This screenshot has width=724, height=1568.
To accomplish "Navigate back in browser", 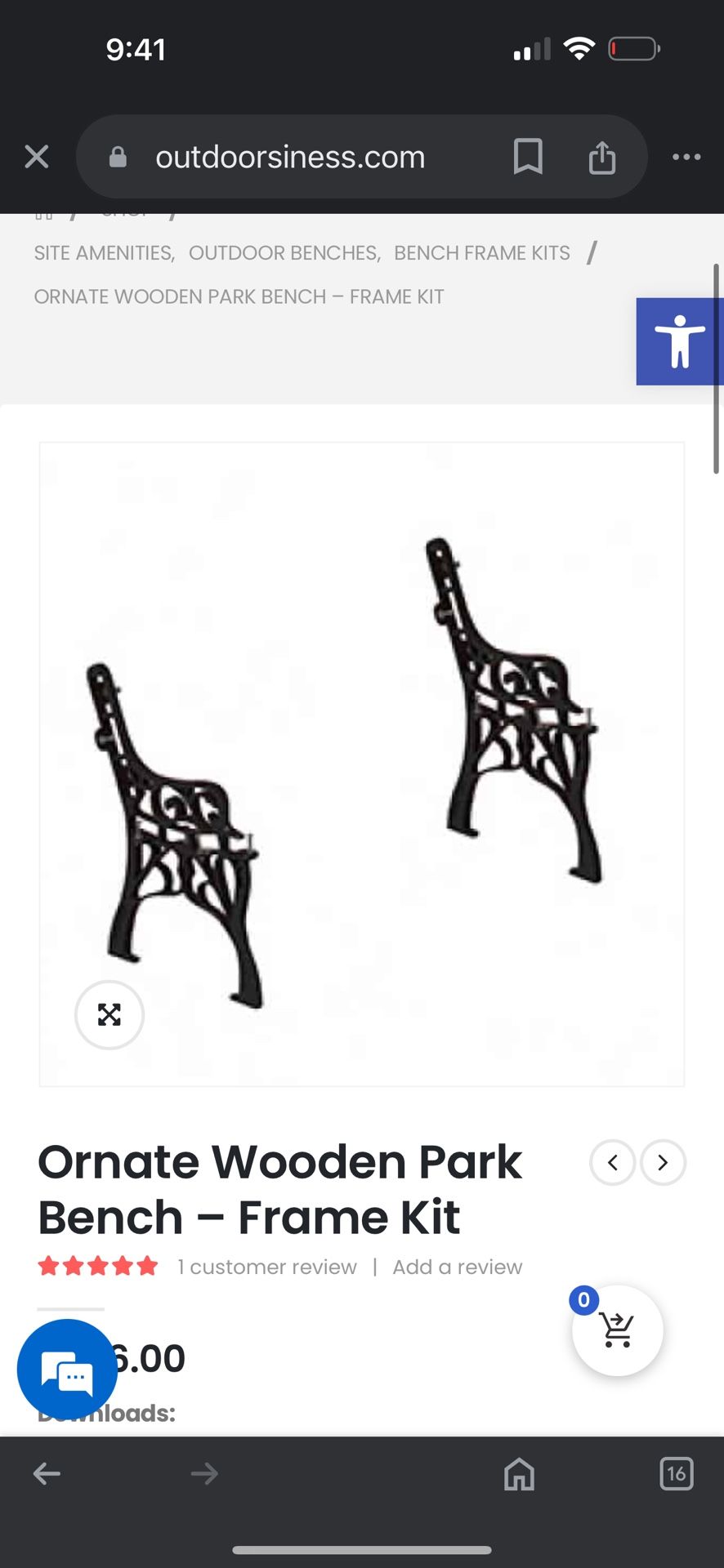I will tap(47, 1474).
